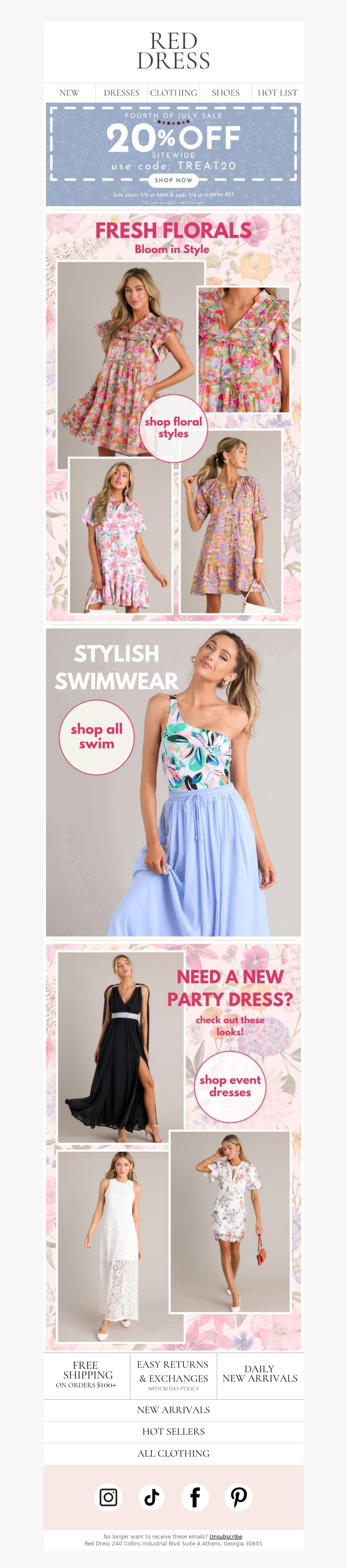Open the NEW ARRIVALS footer link

pos(173,1410)
